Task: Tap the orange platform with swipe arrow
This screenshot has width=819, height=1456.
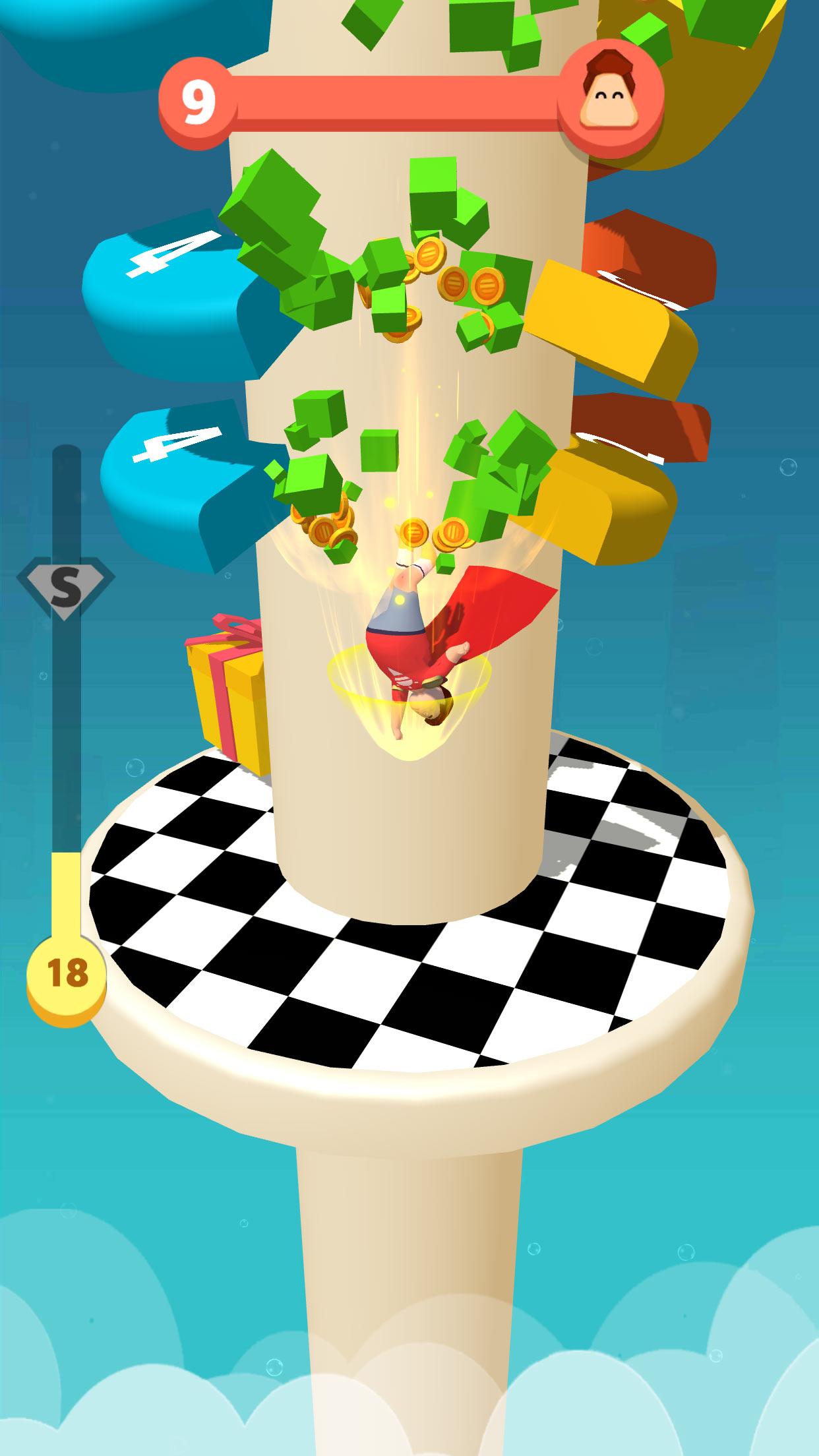Action: click(653, 257)
